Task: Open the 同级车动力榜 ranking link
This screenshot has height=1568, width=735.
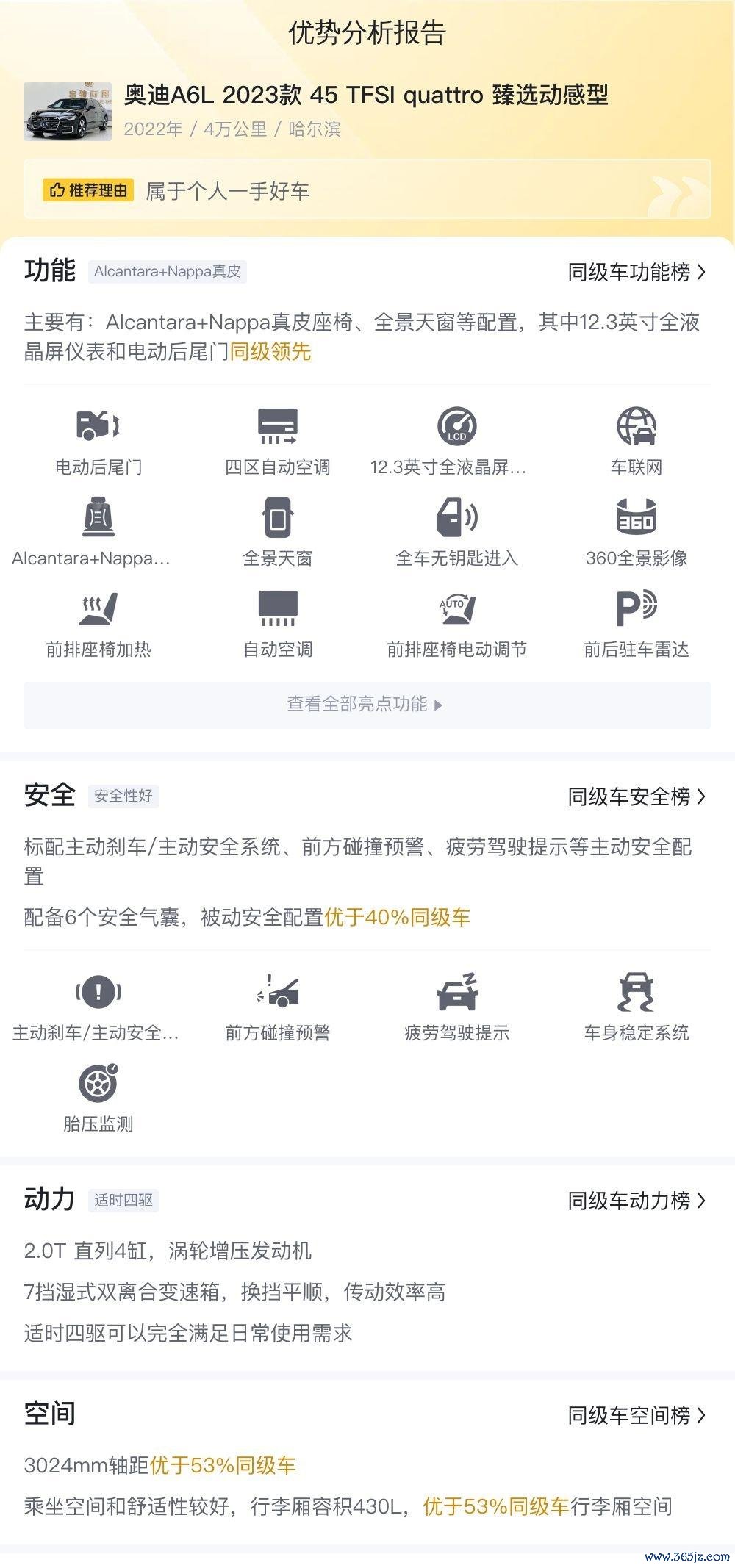Action: [x=637, y=1201]
